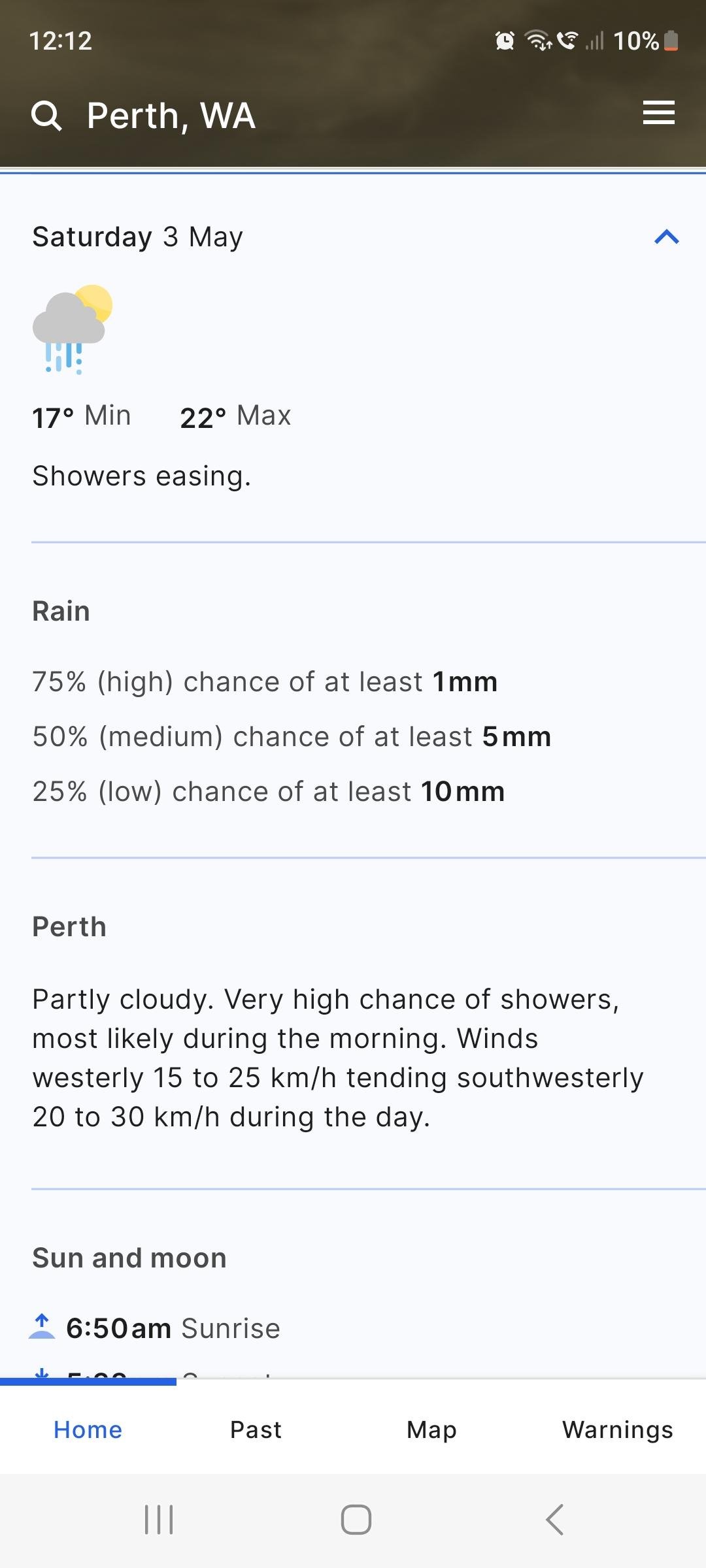Tap the Perth, WA location title

tap(171, 116)
